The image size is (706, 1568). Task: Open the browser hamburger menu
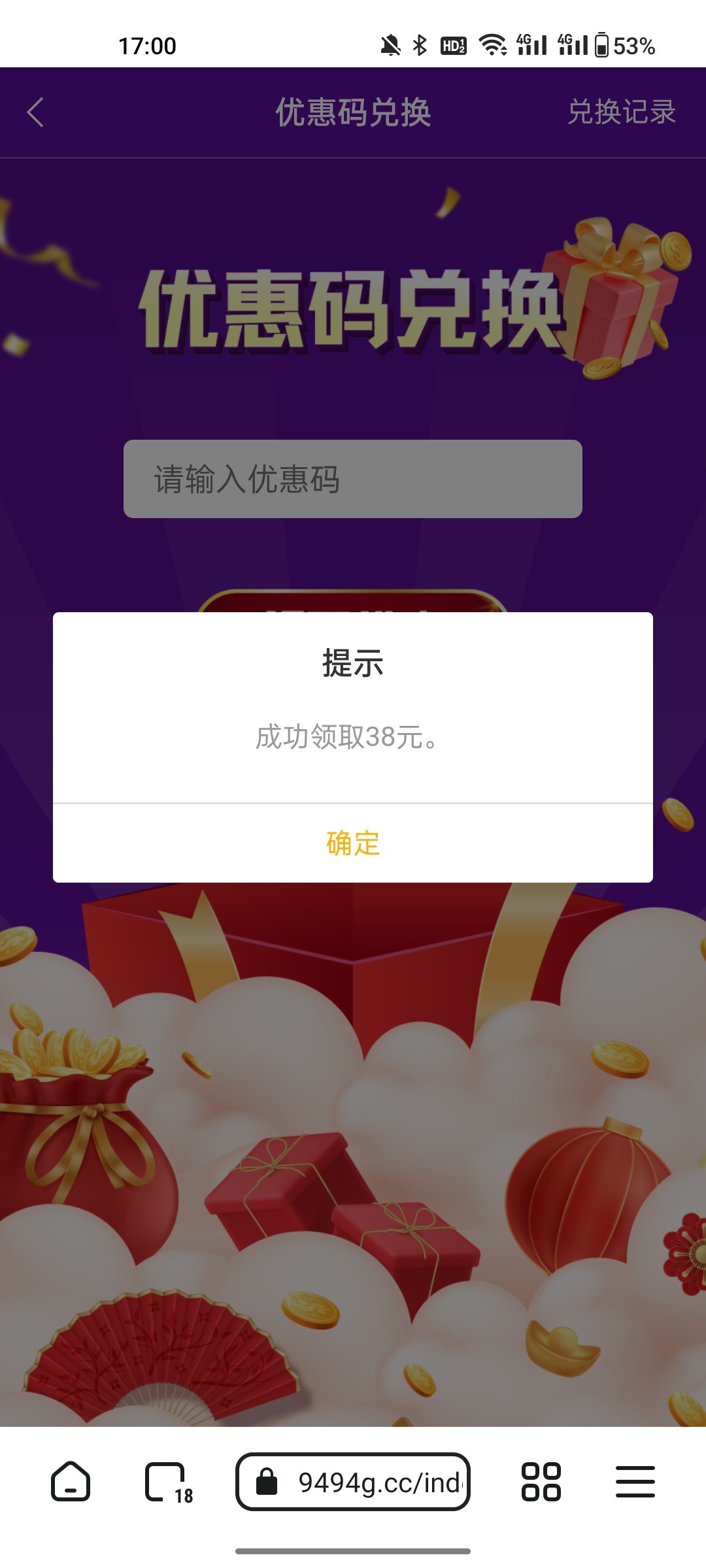[635, 1482]
